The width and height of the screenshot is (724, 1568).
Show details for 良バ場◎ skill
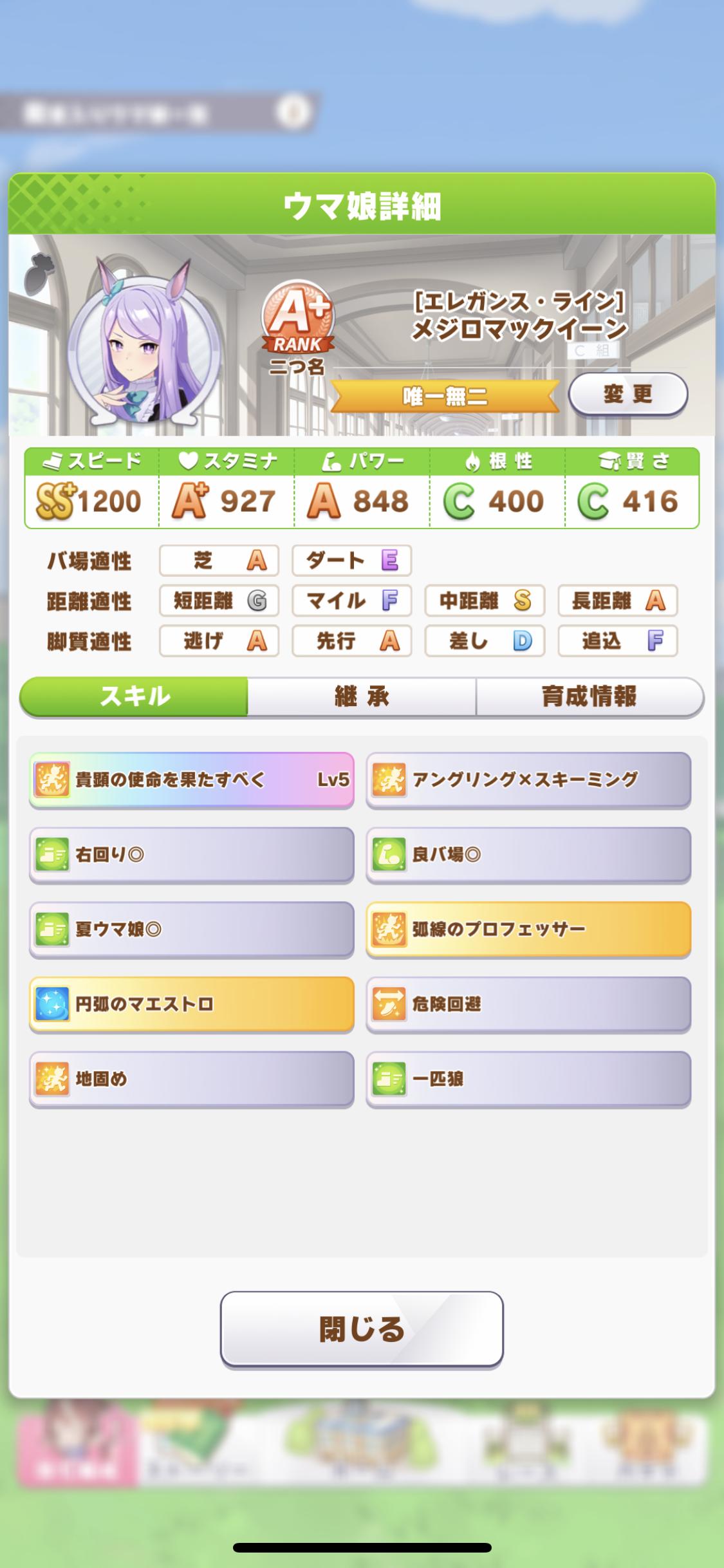pyautogui.click(x=528, y=854)
